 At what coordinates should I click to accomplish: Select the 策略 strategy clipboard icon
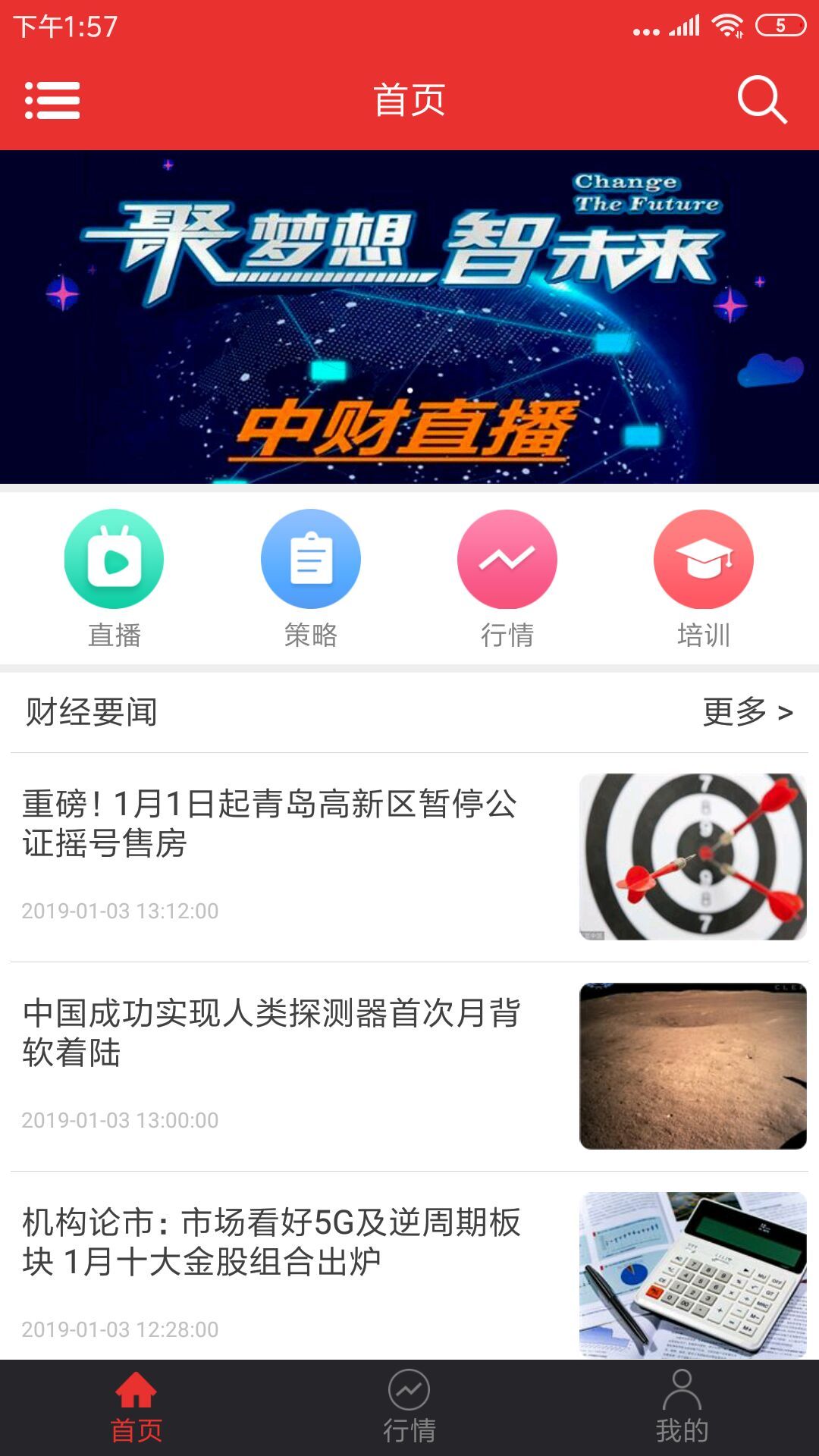click(309, 558)
